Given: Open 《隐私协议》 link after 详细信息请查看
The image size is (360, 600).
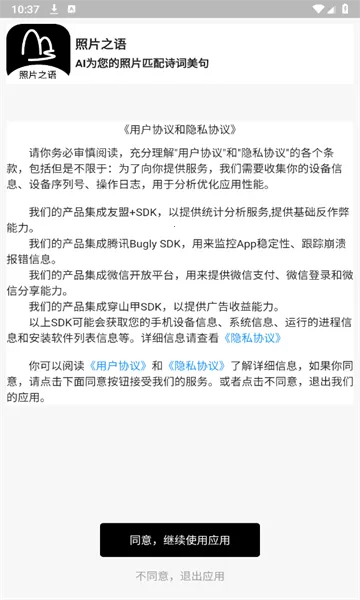Looking at the screenshot, I should [x=252, y=338].
